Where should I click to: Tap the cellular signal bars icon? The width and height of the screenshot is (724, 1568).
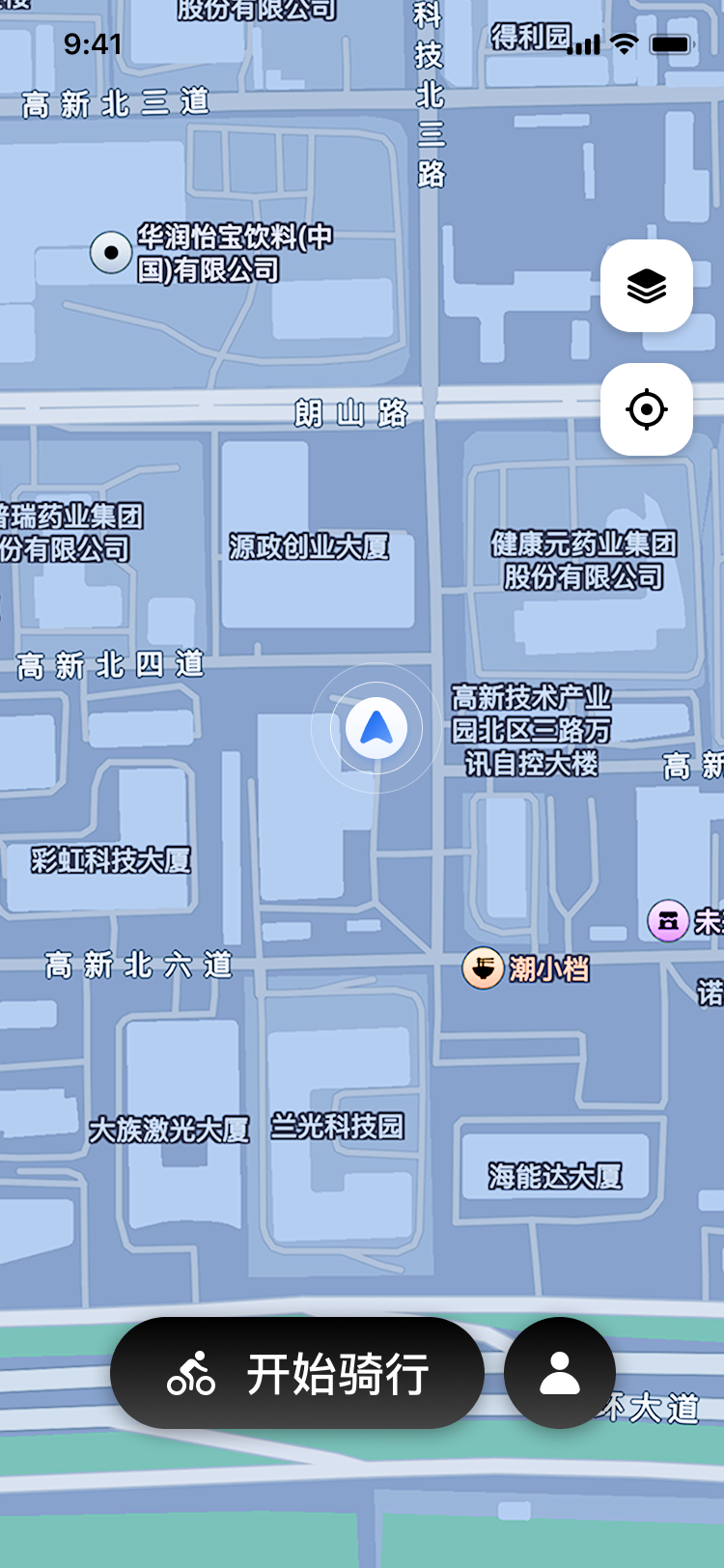tap(583, 43)
